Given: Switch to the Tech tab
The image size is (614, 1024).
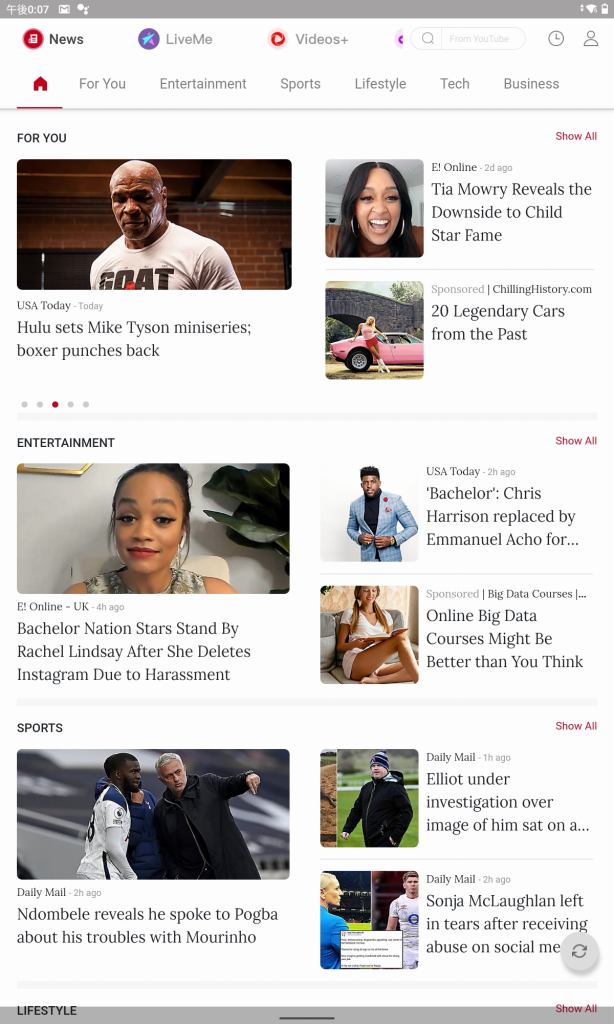Looking at the screenshot, I should pos(455,84).
